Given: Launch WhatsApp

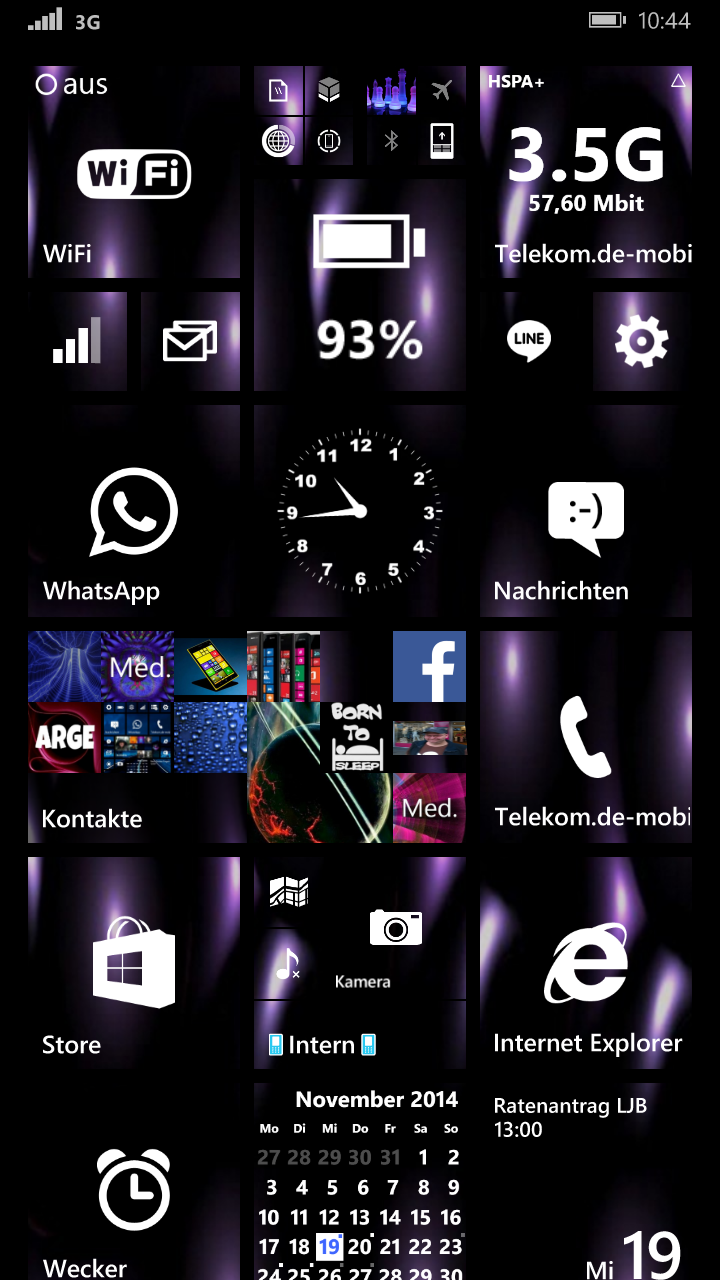Looking at the screenshot, I should (x=134, y=511).
